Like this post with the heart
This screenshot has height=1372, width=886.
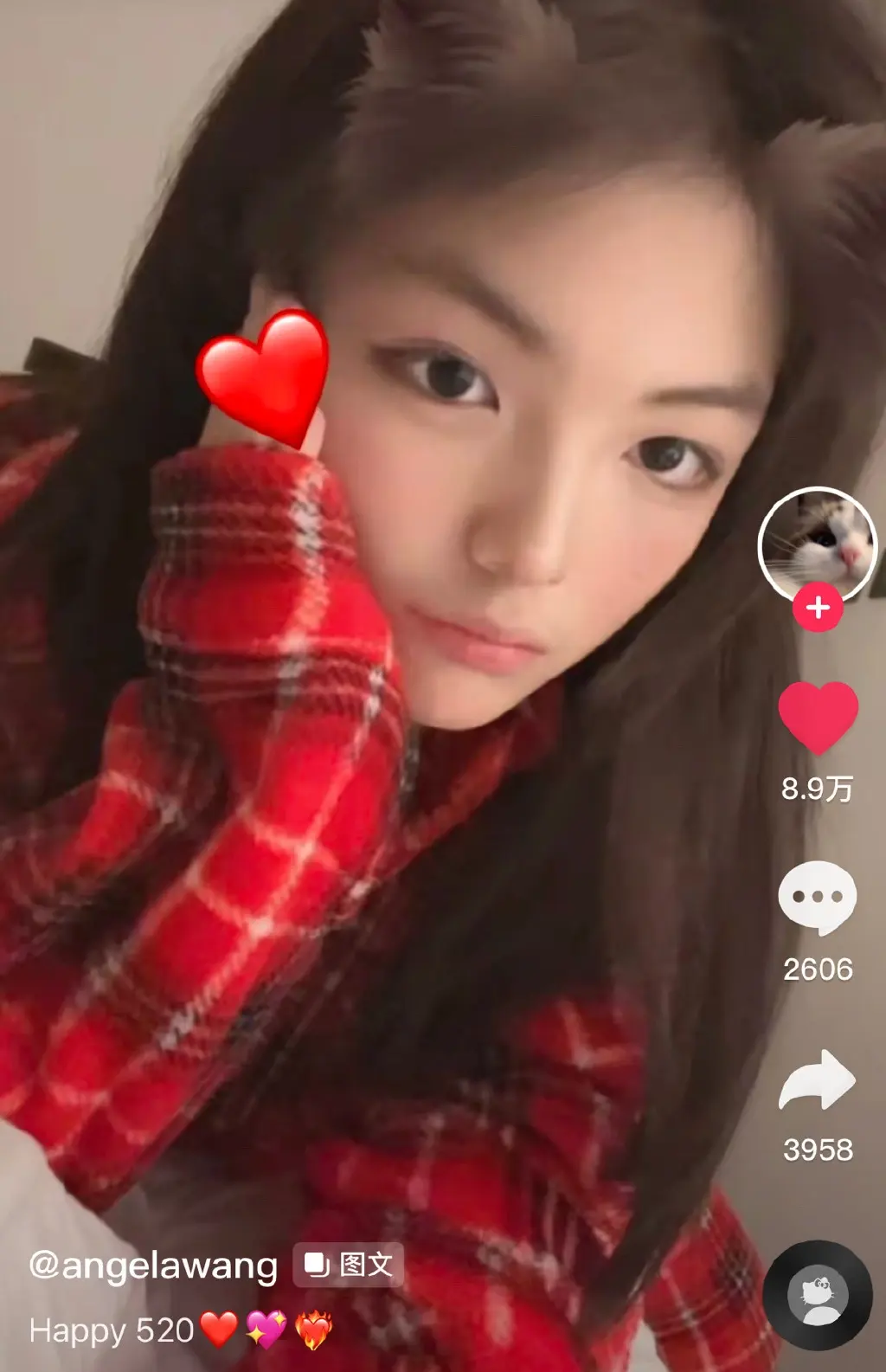(818, 716)
